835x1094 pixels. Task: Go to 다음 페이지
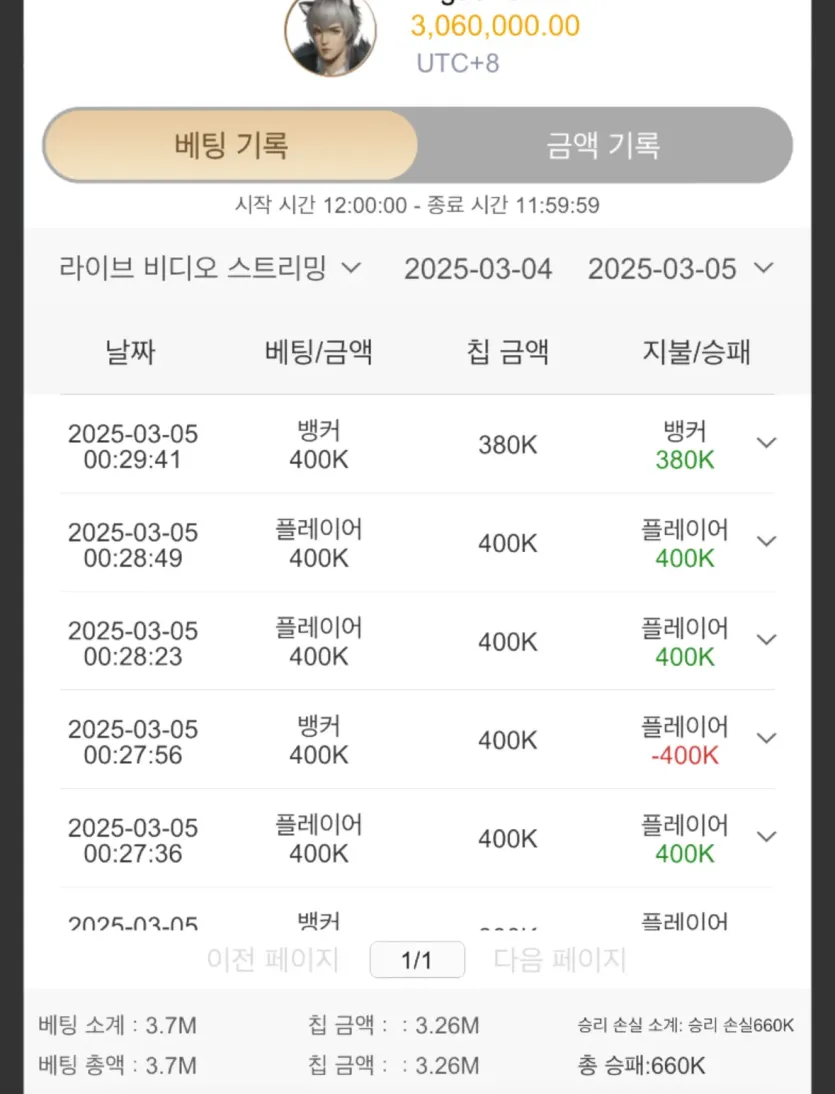click(559, 960)
